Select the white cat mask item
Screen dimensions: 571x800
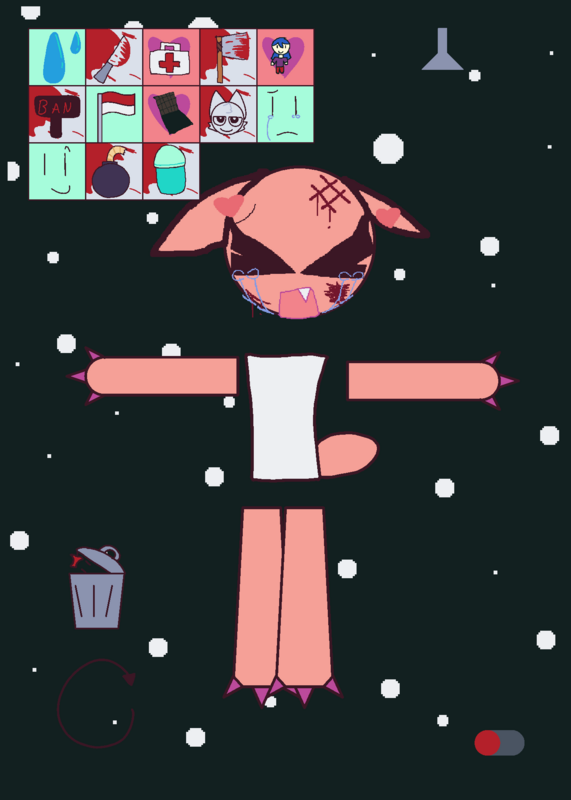pyautogui.click(x=229, y=114)
